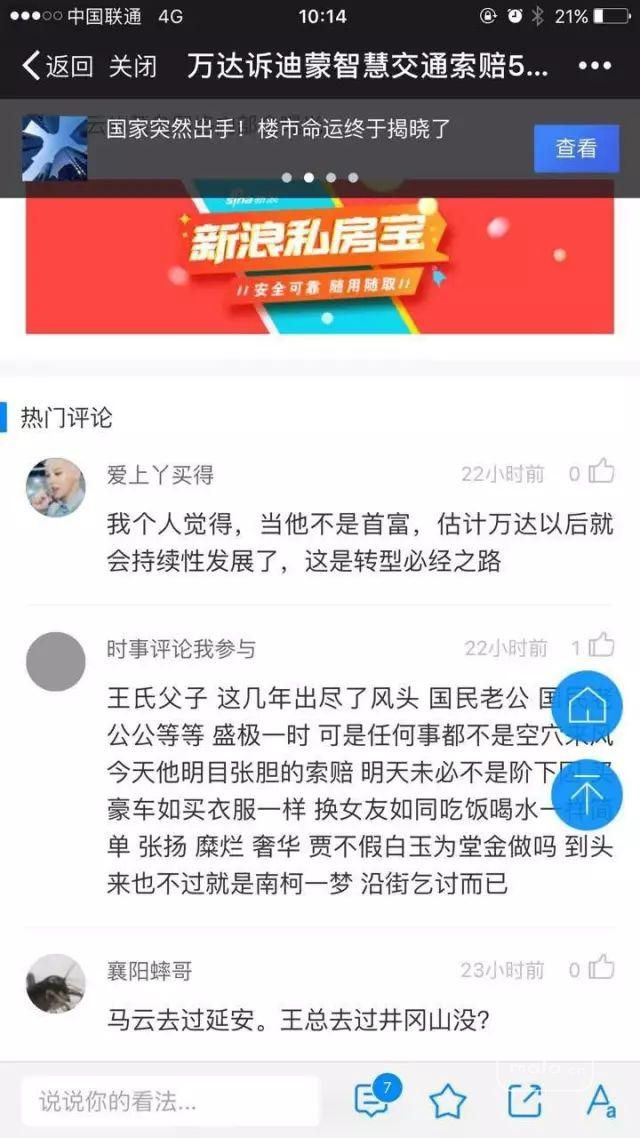Share this article
The height and width of the screenshot is (1138, 640).
point(524,1102)
